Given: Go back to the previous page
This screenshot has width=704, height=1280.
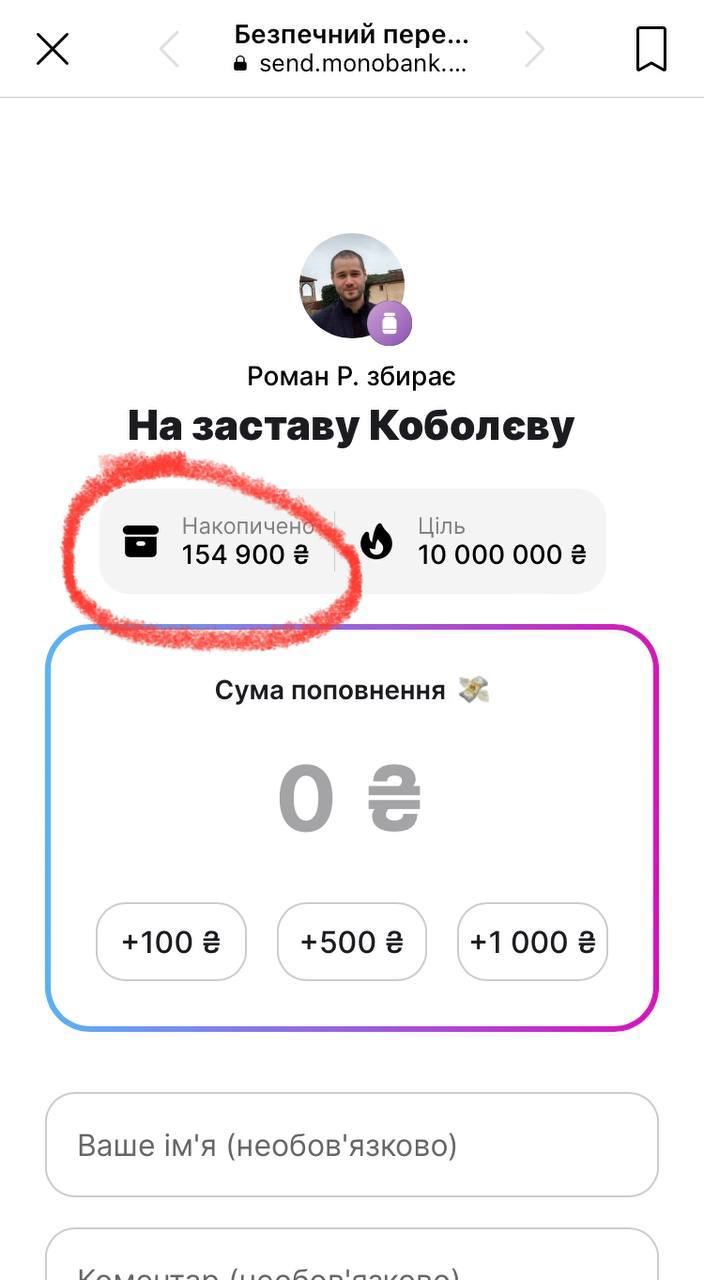Looking at the screenshot, I should tap(170, 49).
